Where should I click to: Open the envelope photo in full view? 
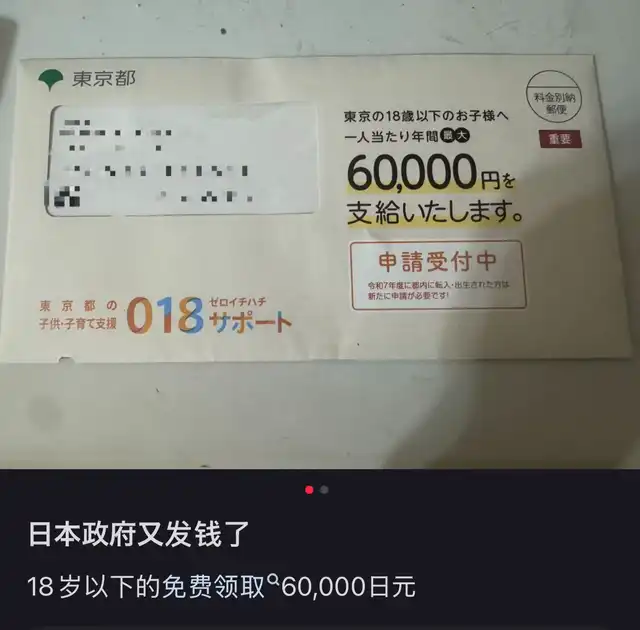(x=320, y=234)
